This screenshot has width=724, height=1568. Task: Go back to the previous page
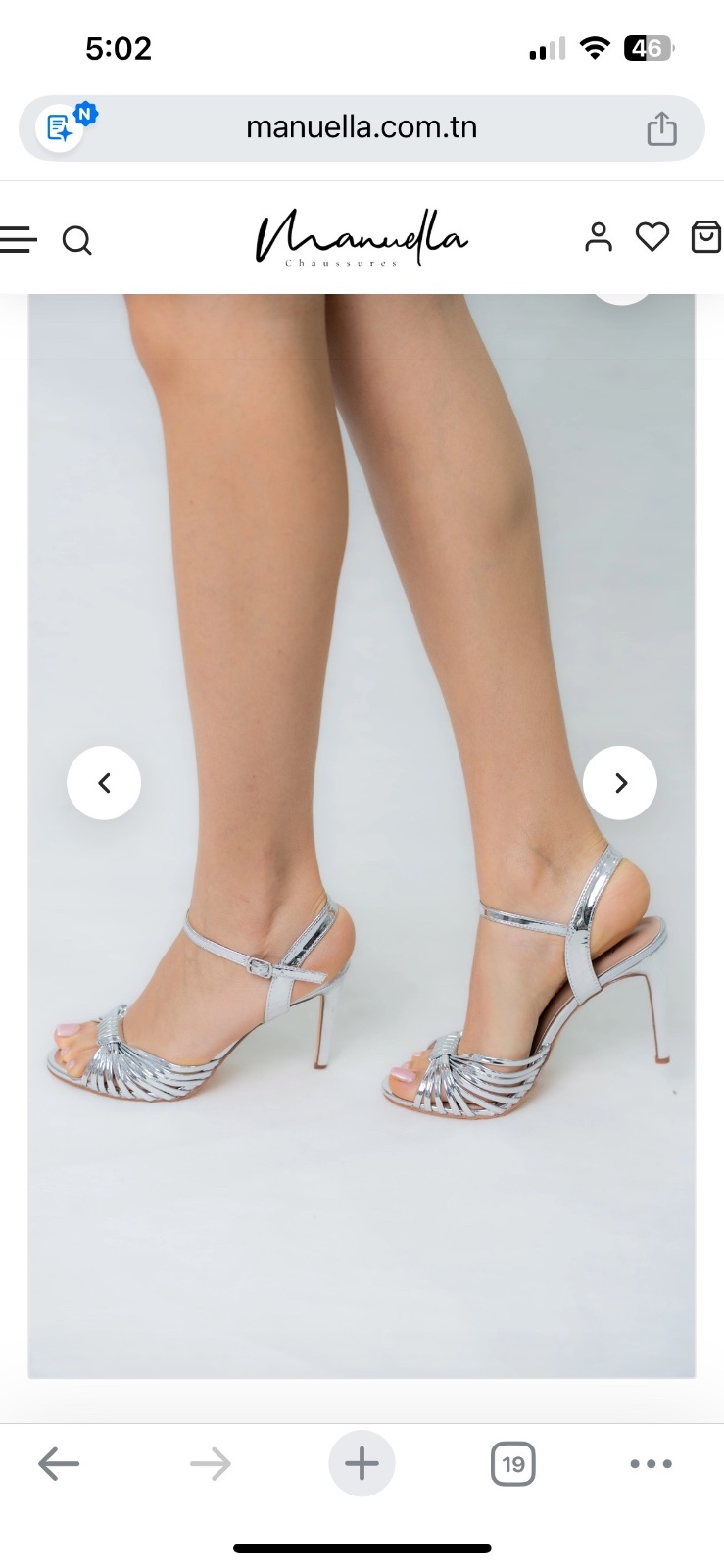(59, 1464)
